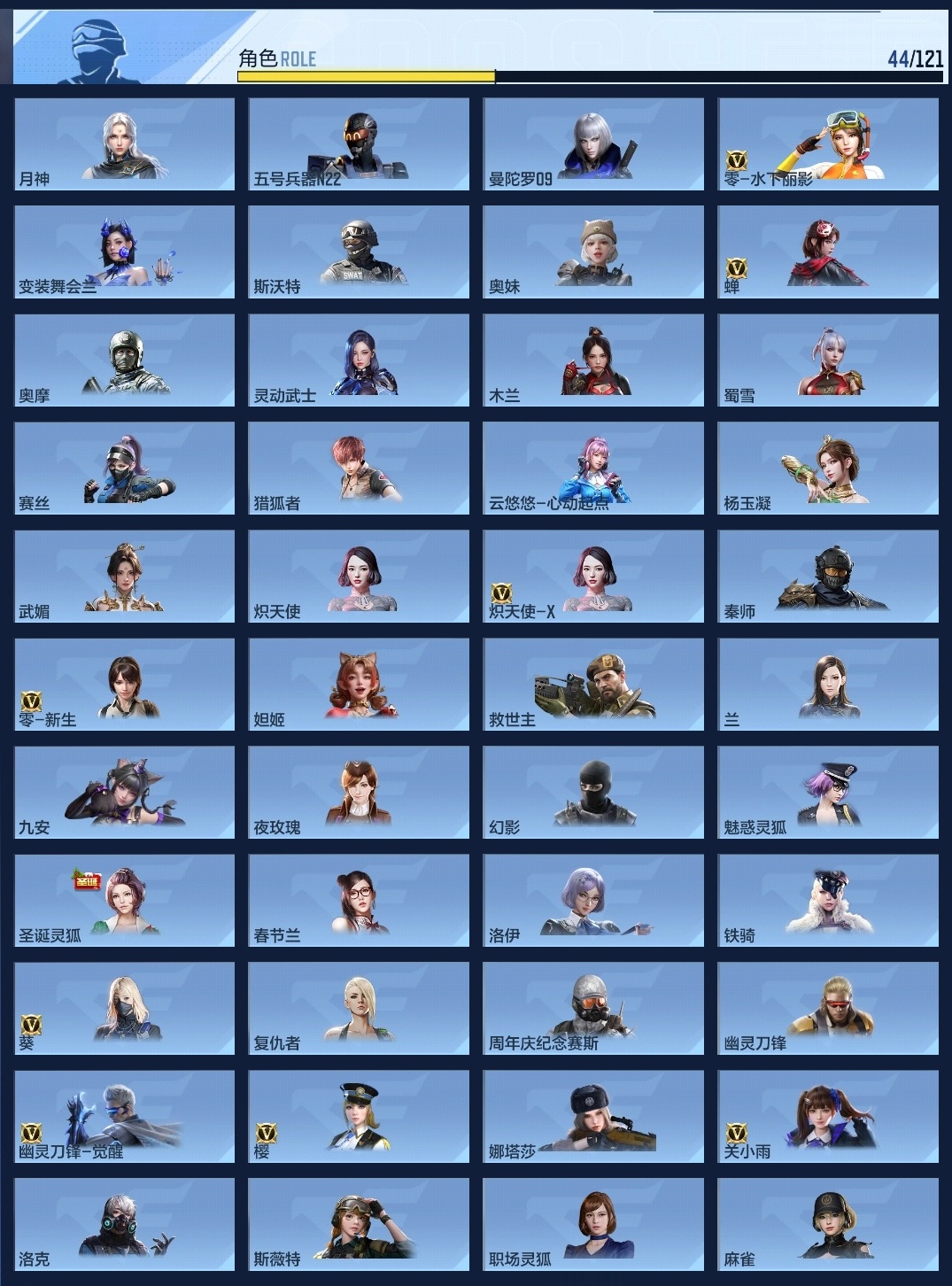Screen dimensions: 952x1286
Task: Open the 月神 character card
Action: click(125, 144)
